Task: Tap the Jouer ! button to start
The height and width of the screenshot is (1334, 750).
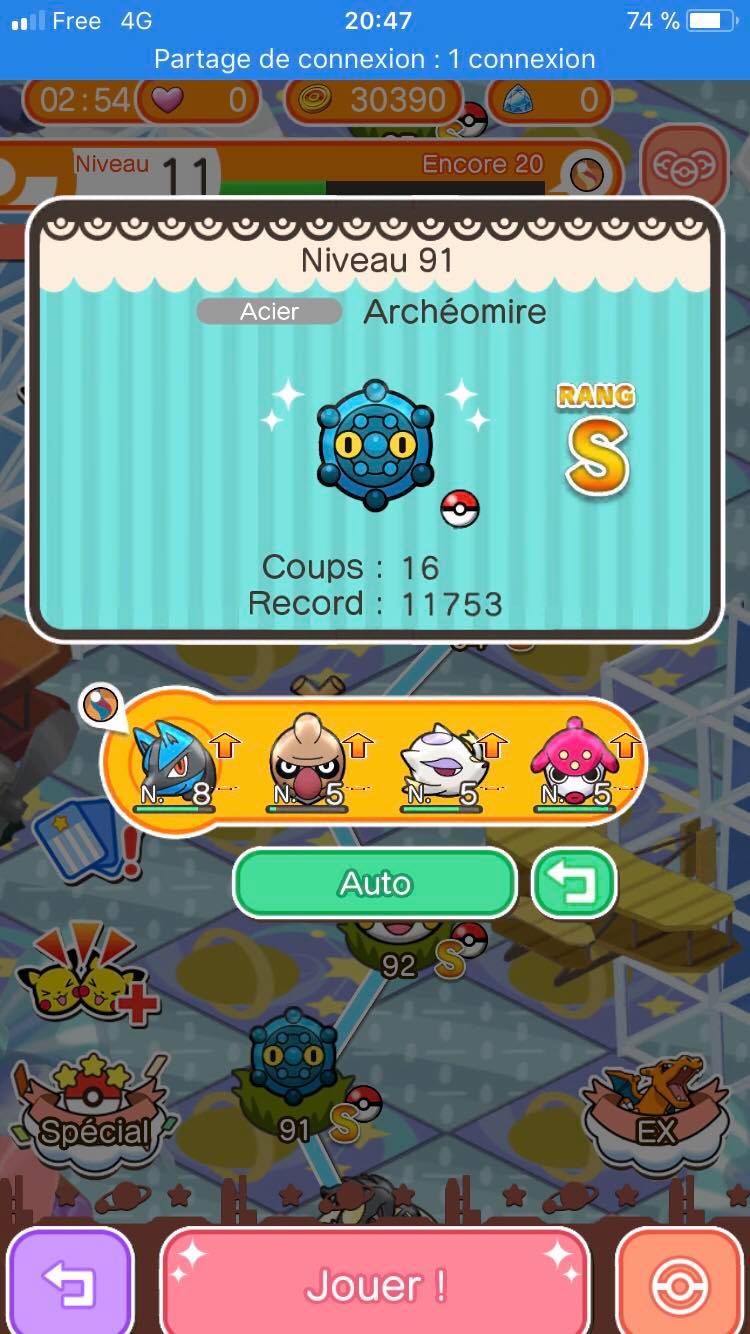Action: [375, 1284]
